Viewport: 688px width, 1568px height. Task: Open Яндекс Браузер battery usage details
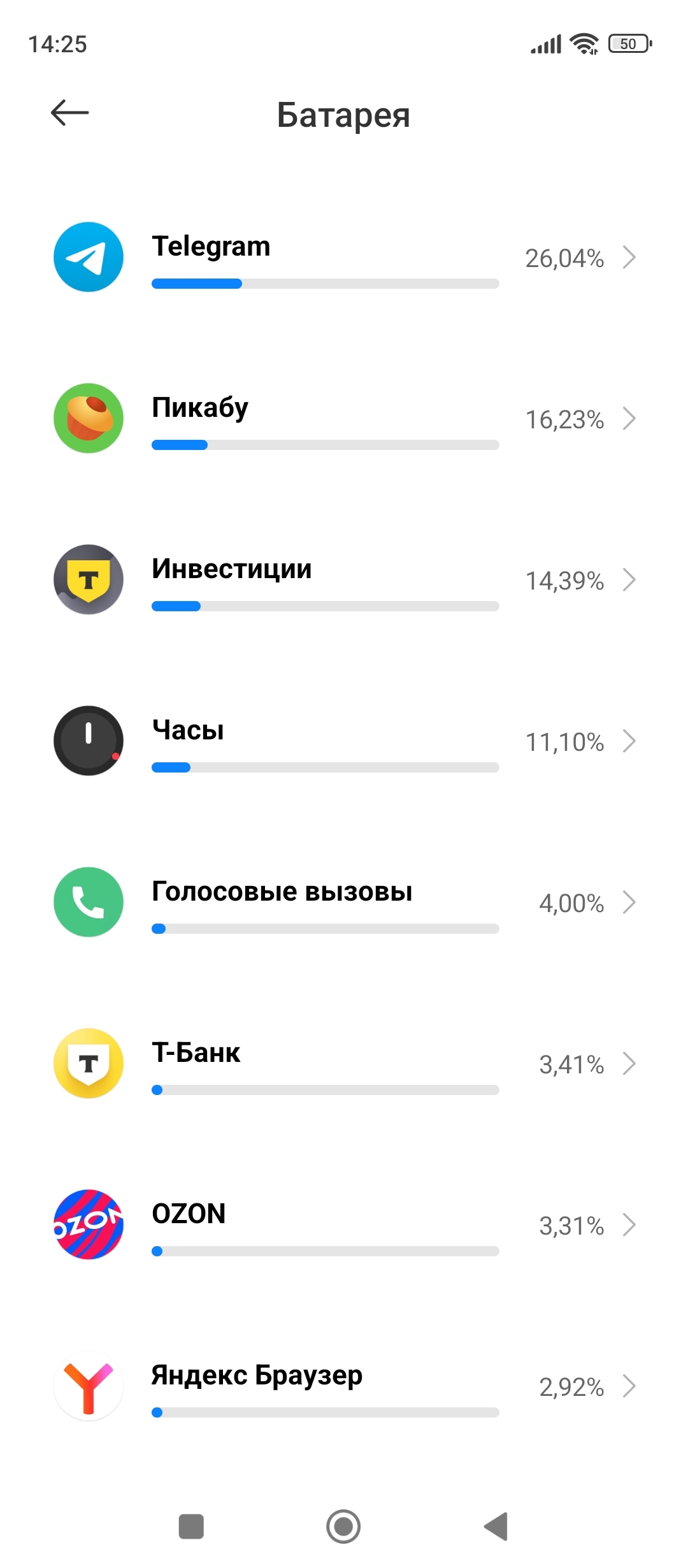(x=344, y=1386)
